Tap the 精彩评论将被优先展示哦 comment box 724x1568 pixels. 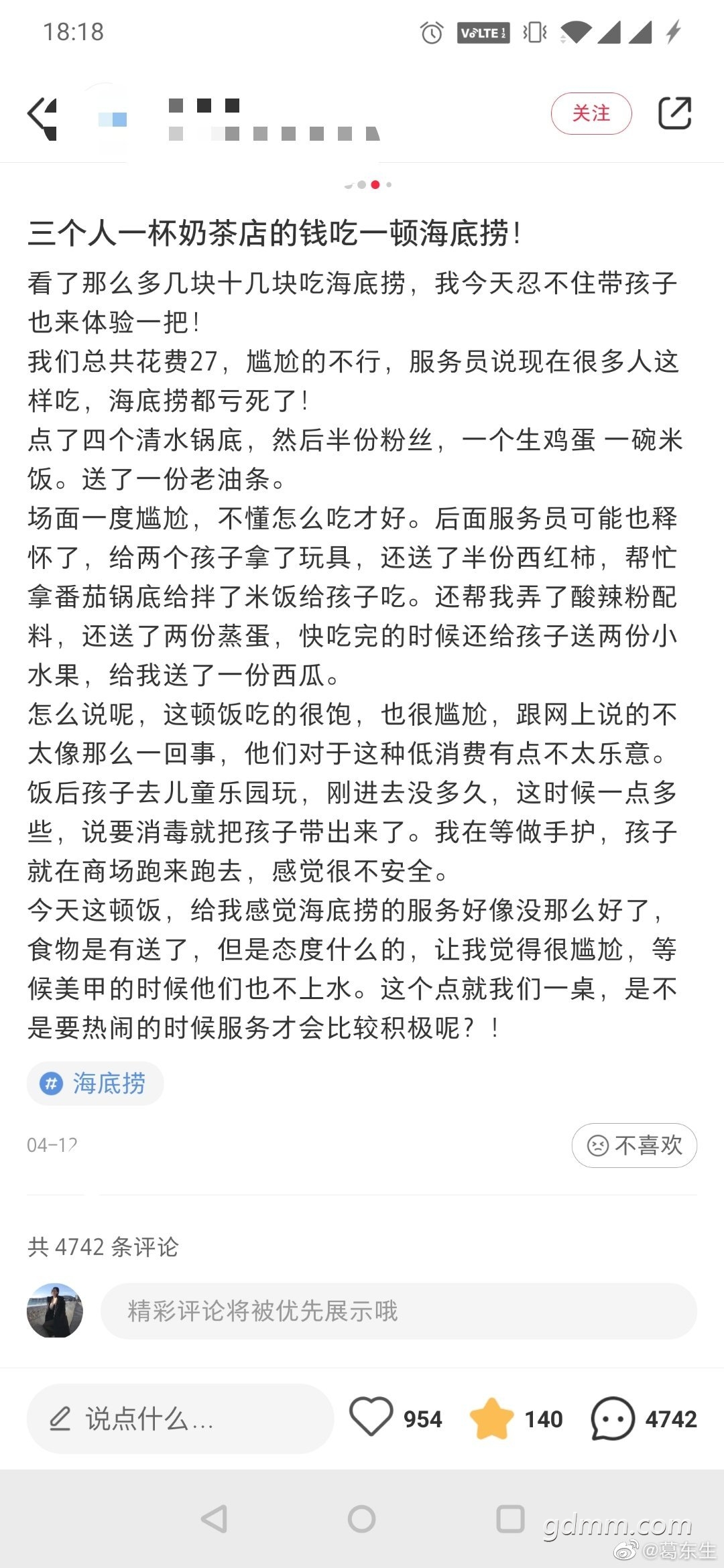tap(399, 1311)
